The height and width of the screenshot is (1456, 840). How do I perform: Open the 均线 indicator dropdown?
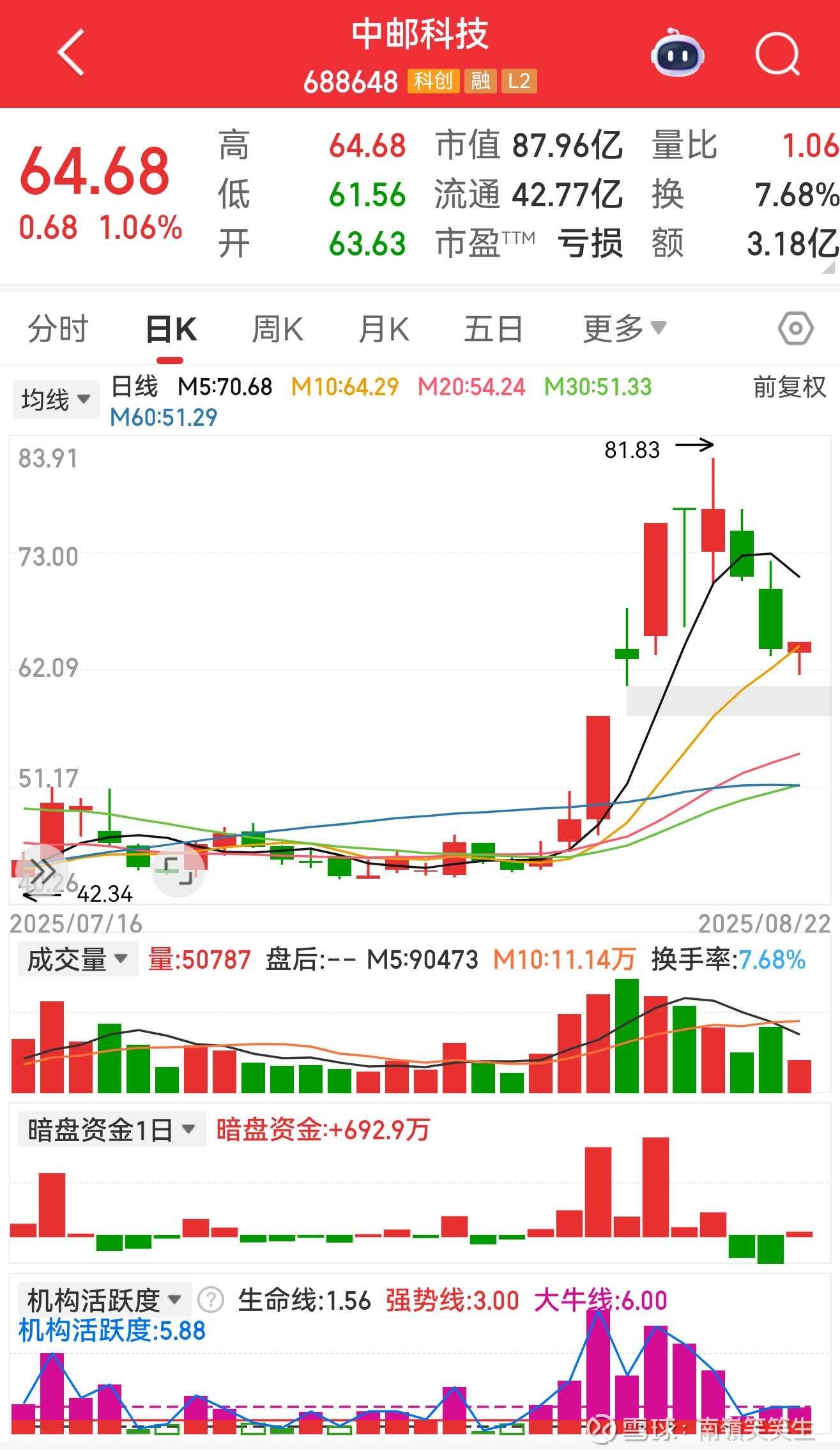[x=56, y=400]
